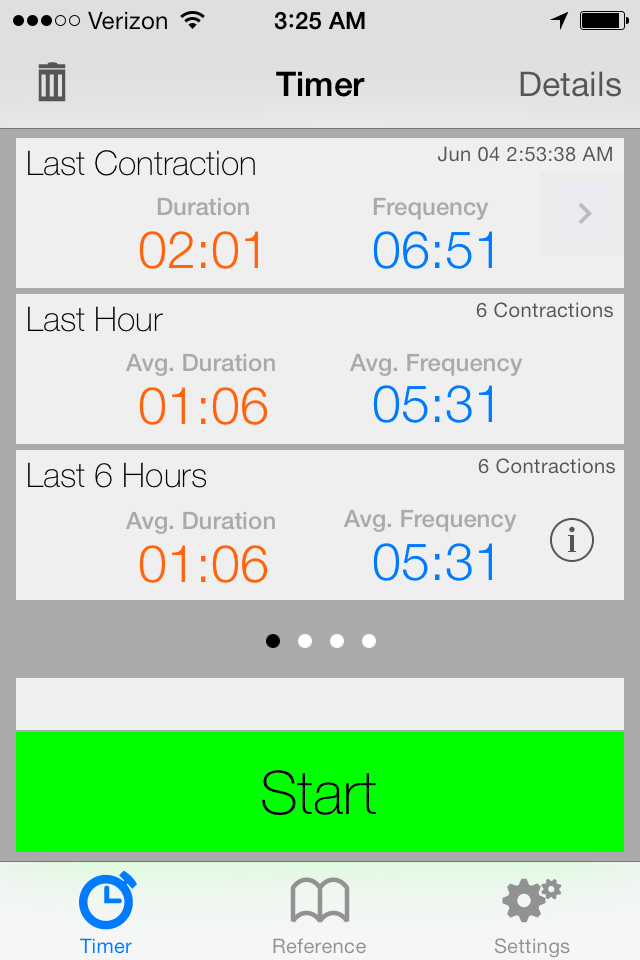
Task: Go to the Settings tab
Action: [x=531, y=915]
